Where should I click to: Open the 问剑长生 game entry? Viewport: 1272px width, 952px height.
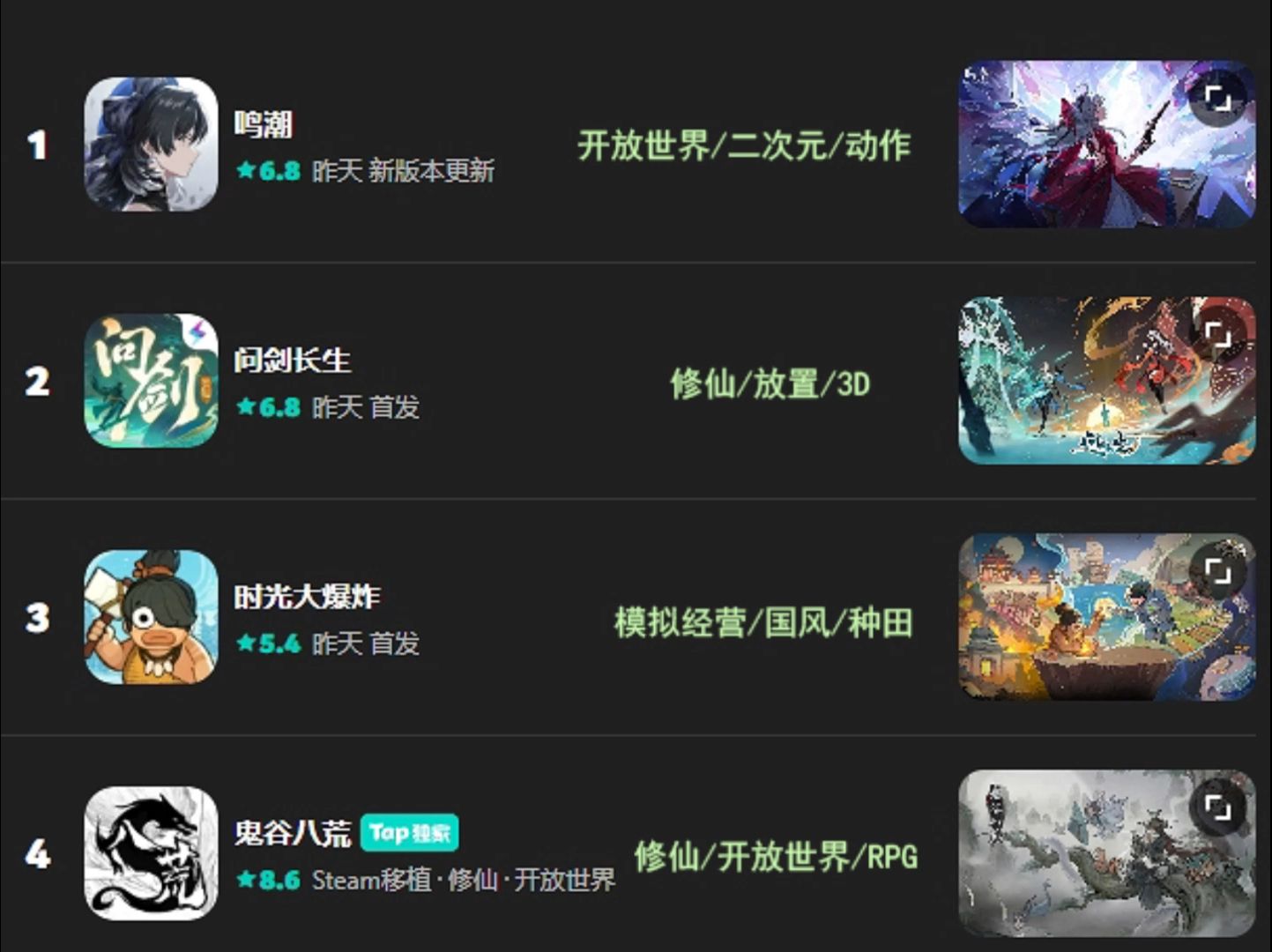click(292, 360)
